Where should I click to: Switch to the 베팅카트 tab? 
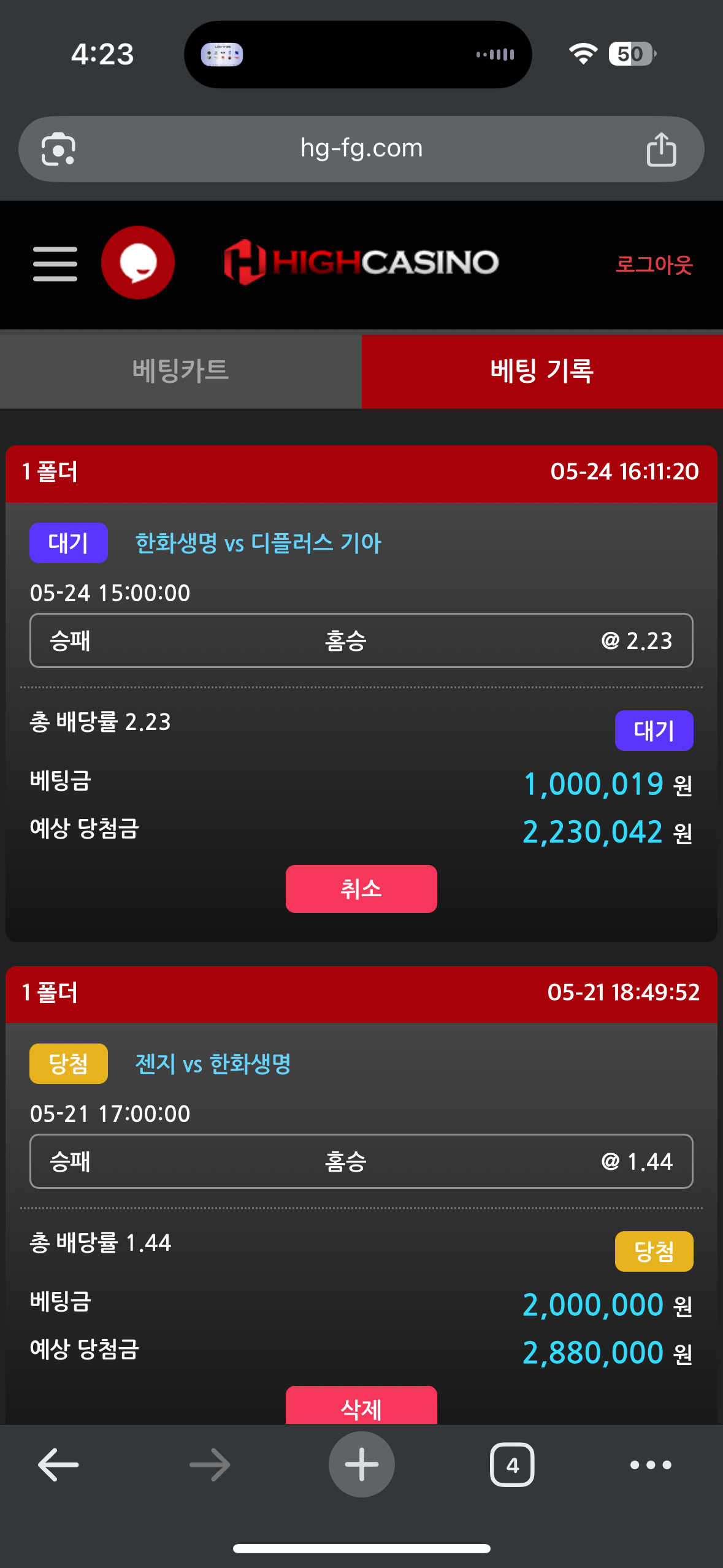point(181,371)
